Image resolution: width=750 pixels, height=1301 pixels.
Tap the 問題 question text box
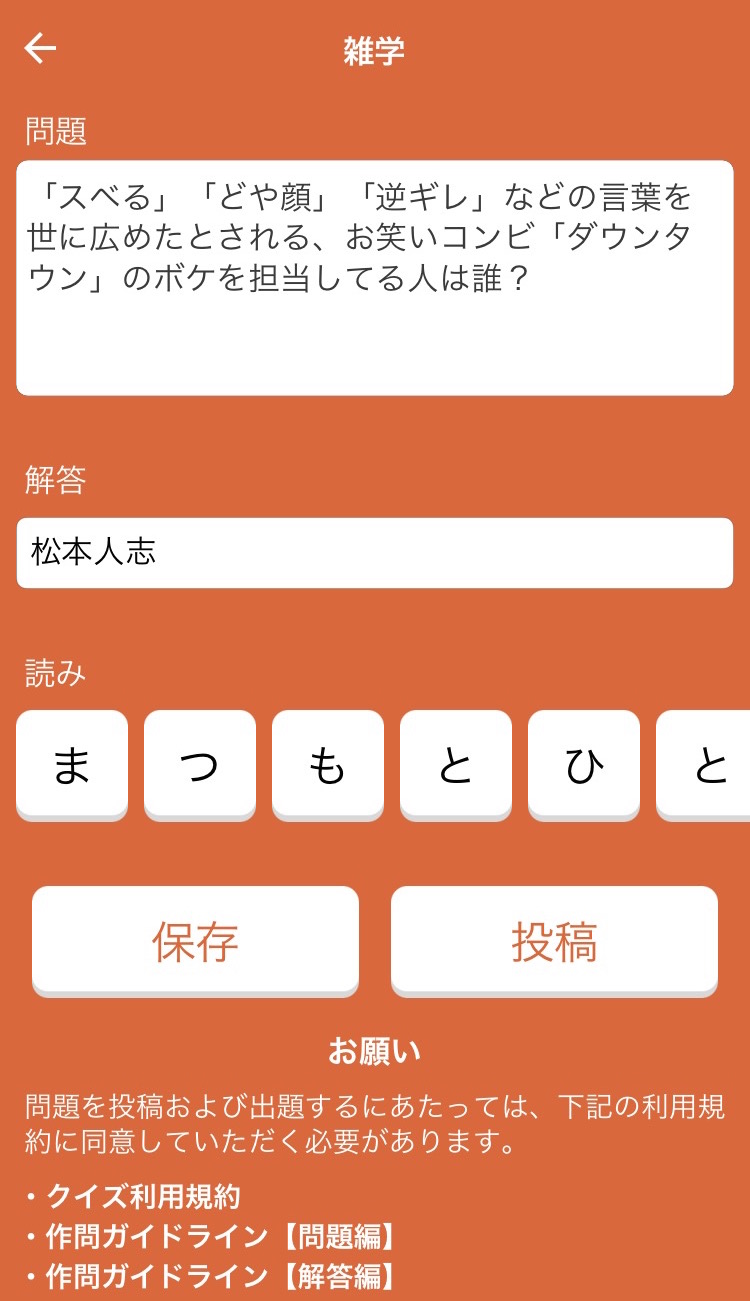(x=375, y=278)
